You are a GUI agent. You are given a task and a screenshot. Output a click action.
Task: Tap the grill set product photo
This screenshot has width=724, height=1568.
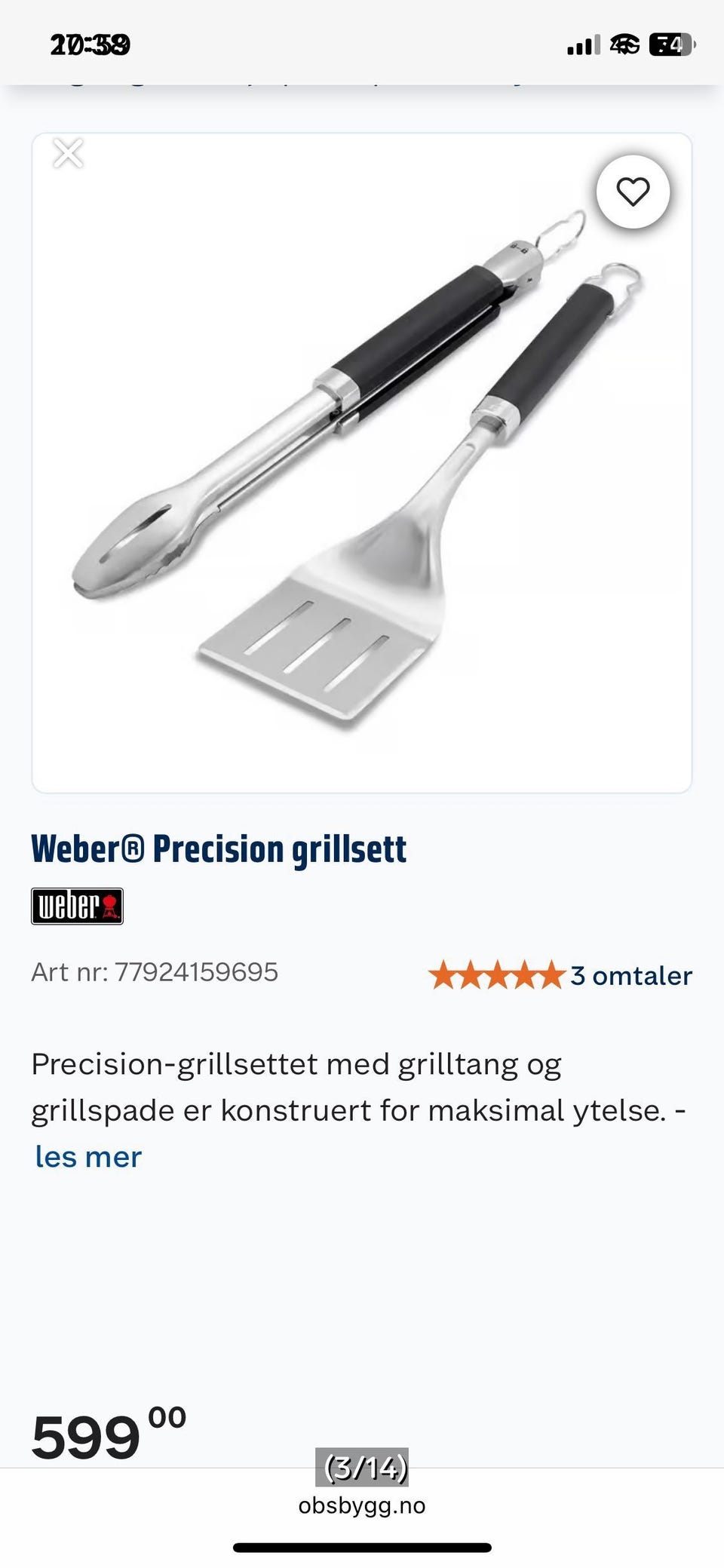362,460
